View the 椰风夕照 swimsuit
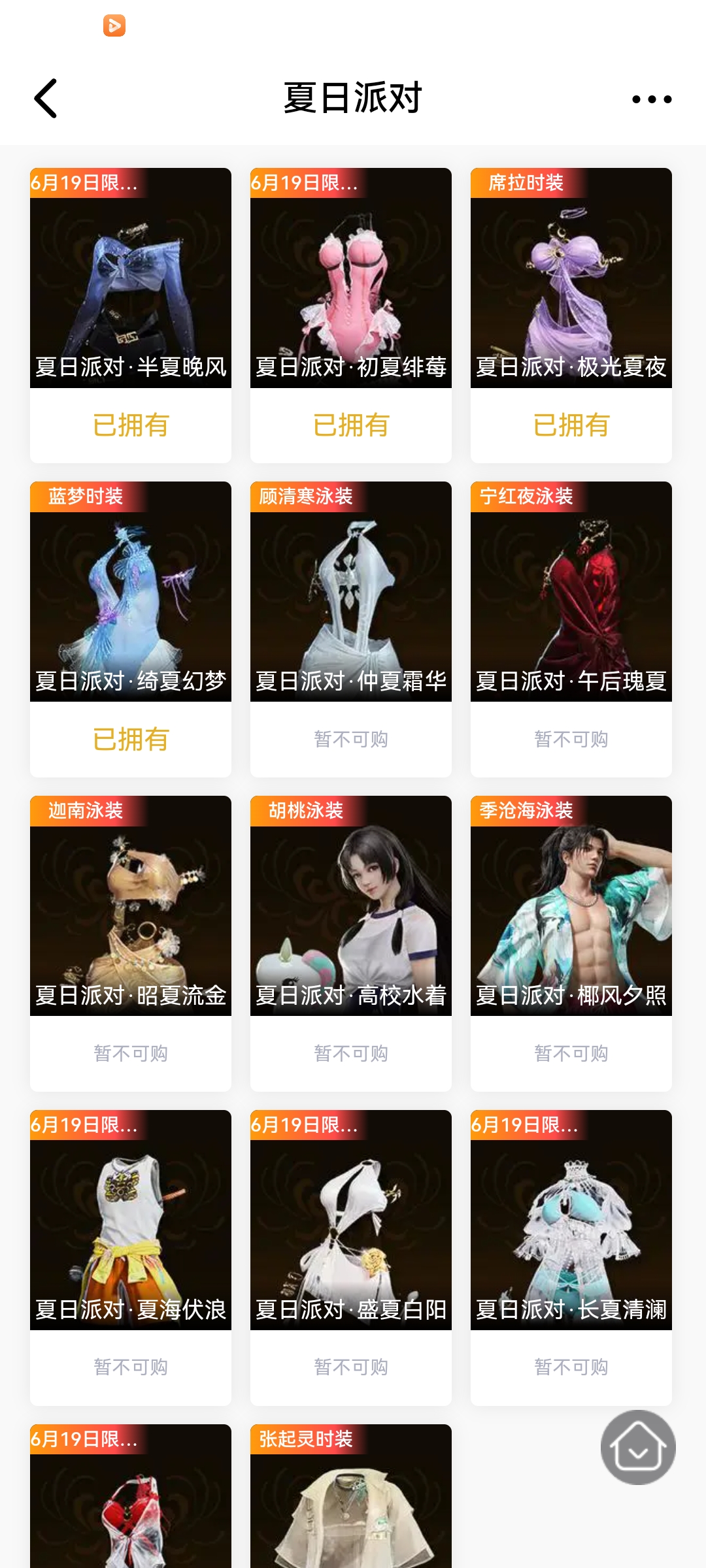This screenshot has width=706, height=1568. pos(571,906)
